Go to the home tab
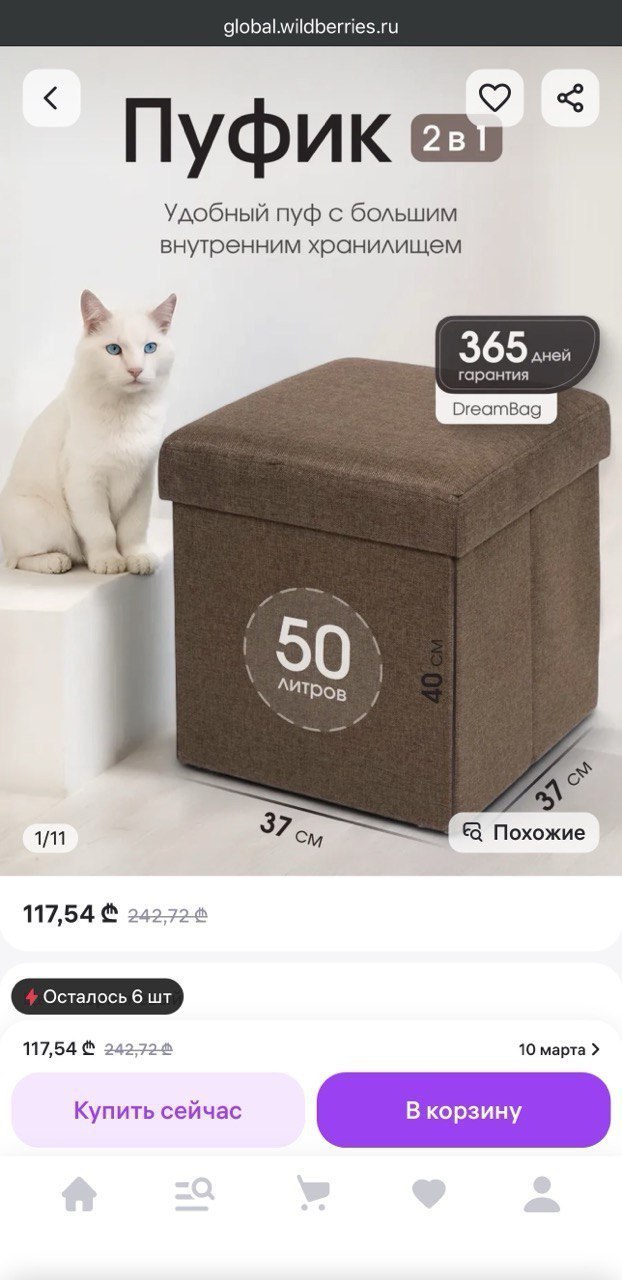The image size is (622, 1280). click(x=80, y=1193)
